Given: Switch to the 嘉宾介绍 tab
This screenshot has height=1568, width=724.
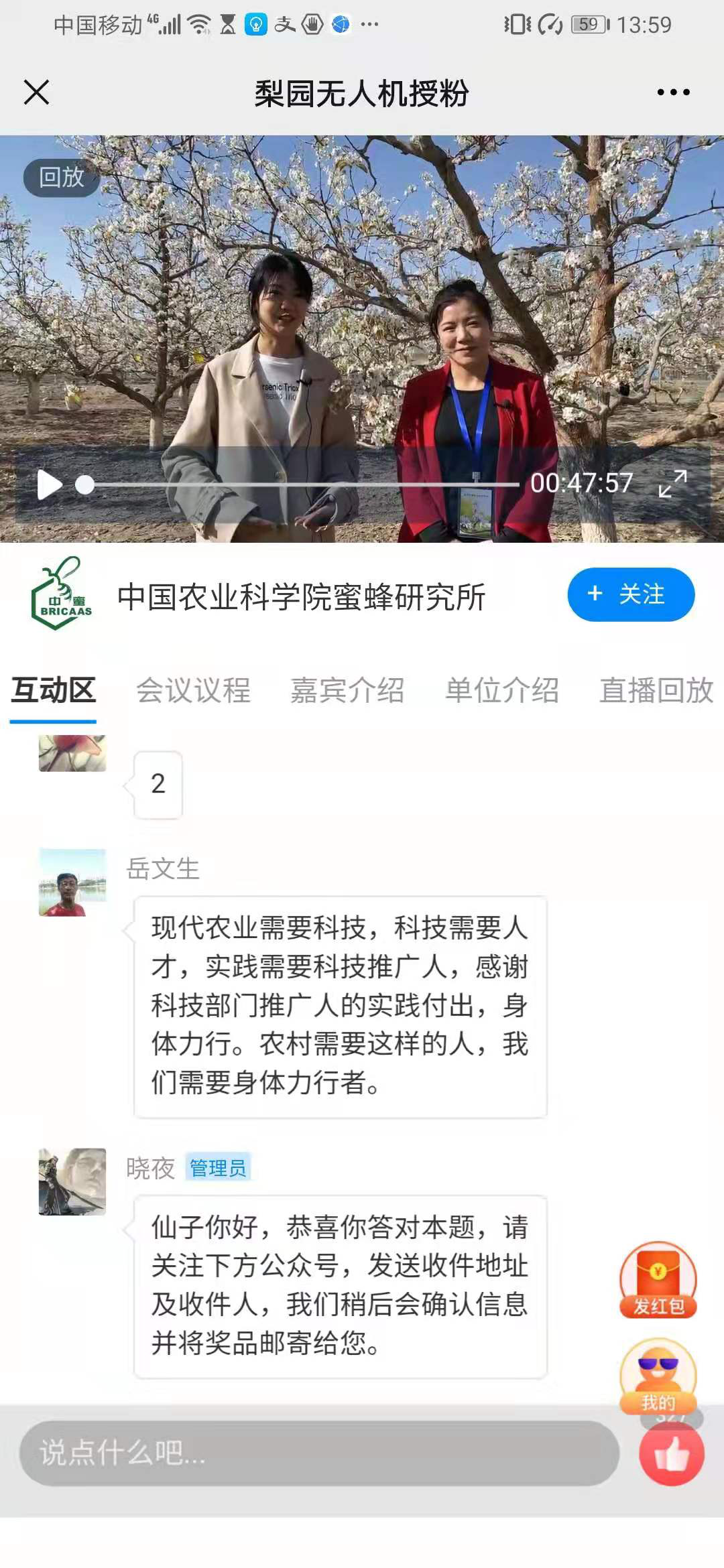Looking at the screenshot, I should pos(347,690).
